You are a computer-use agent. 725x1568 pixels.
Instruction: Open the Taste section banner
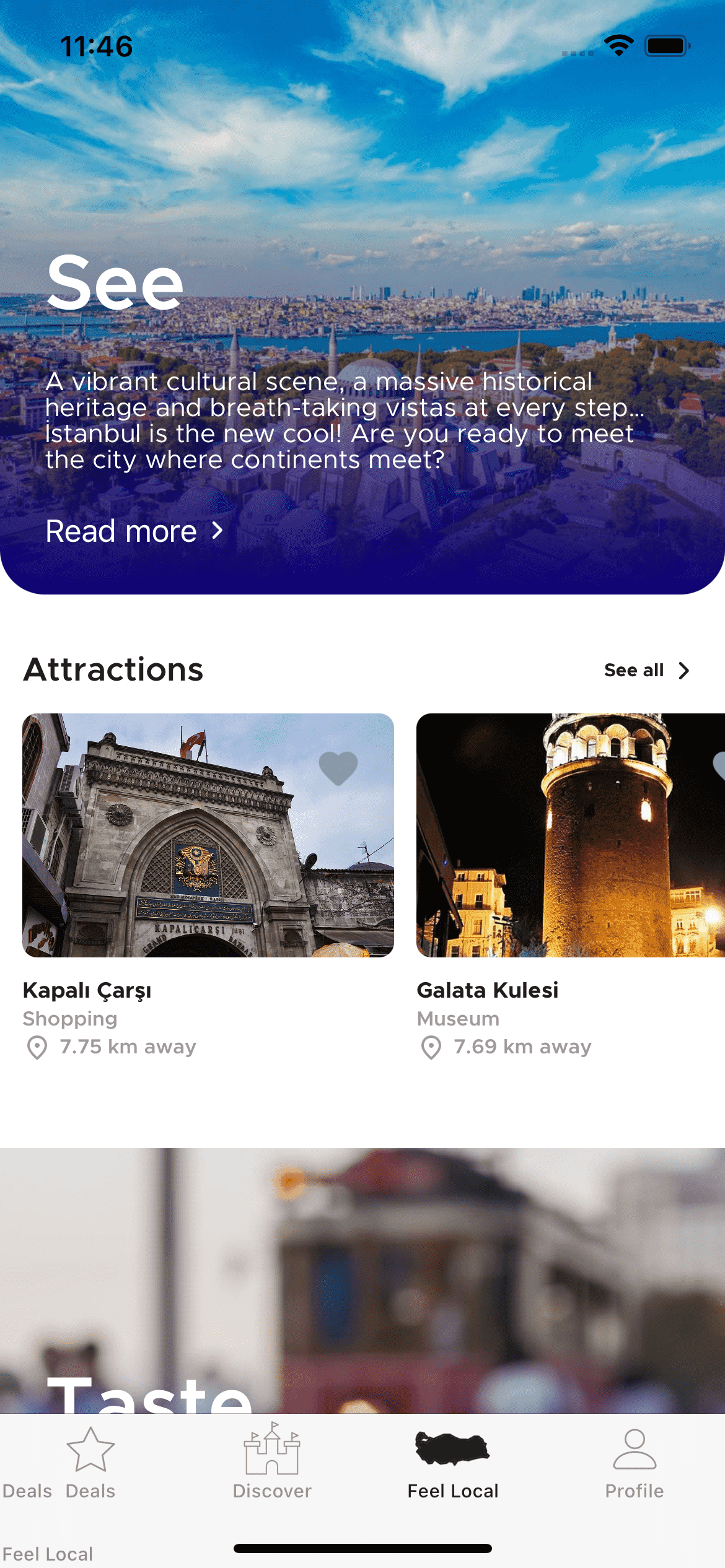[x=362, y=1282]
